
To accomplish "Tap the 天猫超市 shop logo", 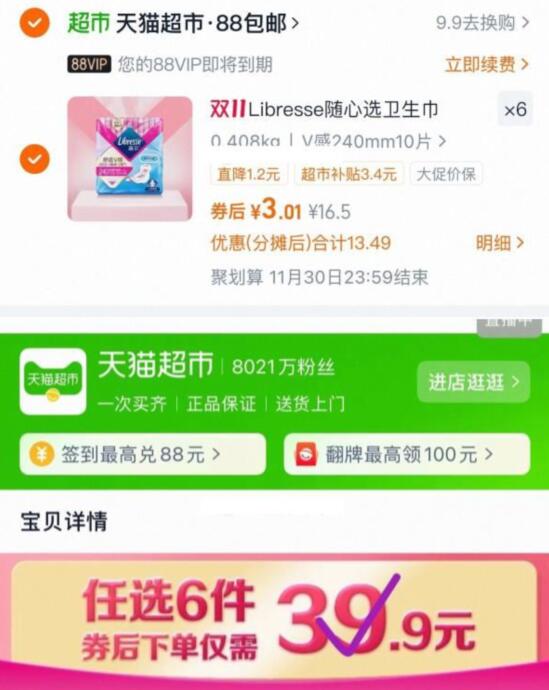I will (53, 382).
